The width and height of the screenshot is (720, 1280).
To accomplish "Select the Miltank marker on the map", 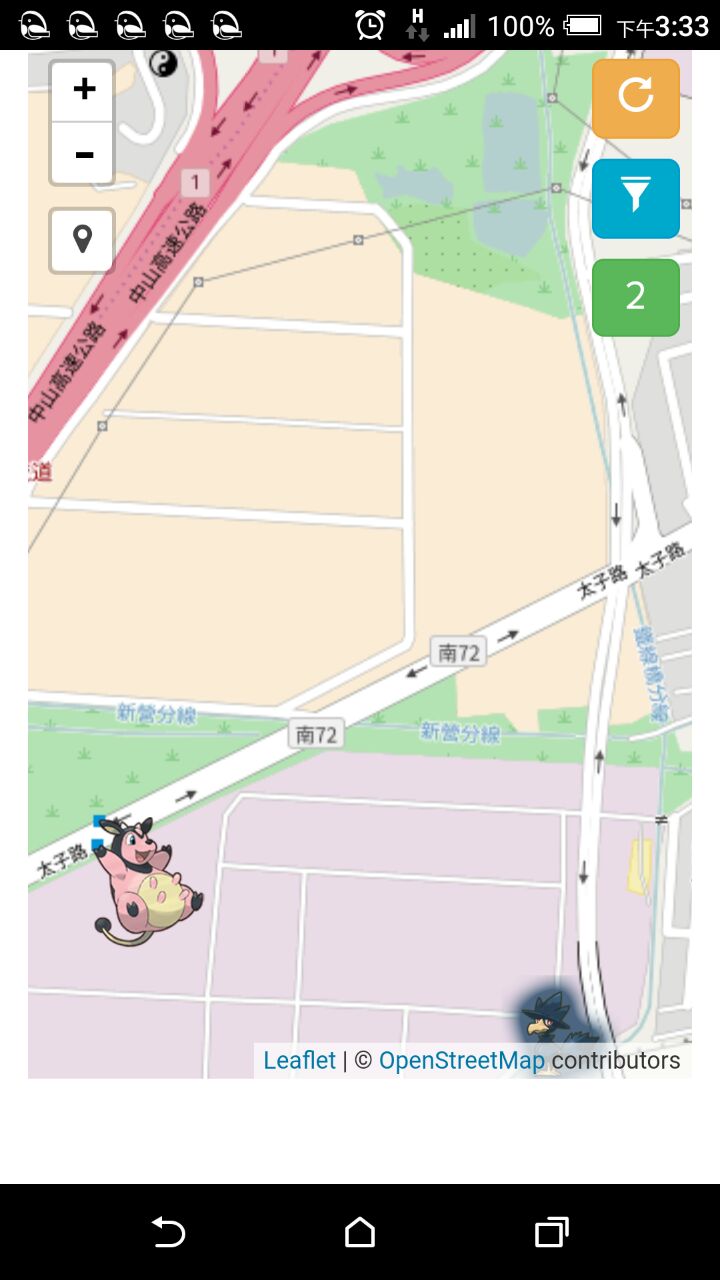I will (148, 882).
